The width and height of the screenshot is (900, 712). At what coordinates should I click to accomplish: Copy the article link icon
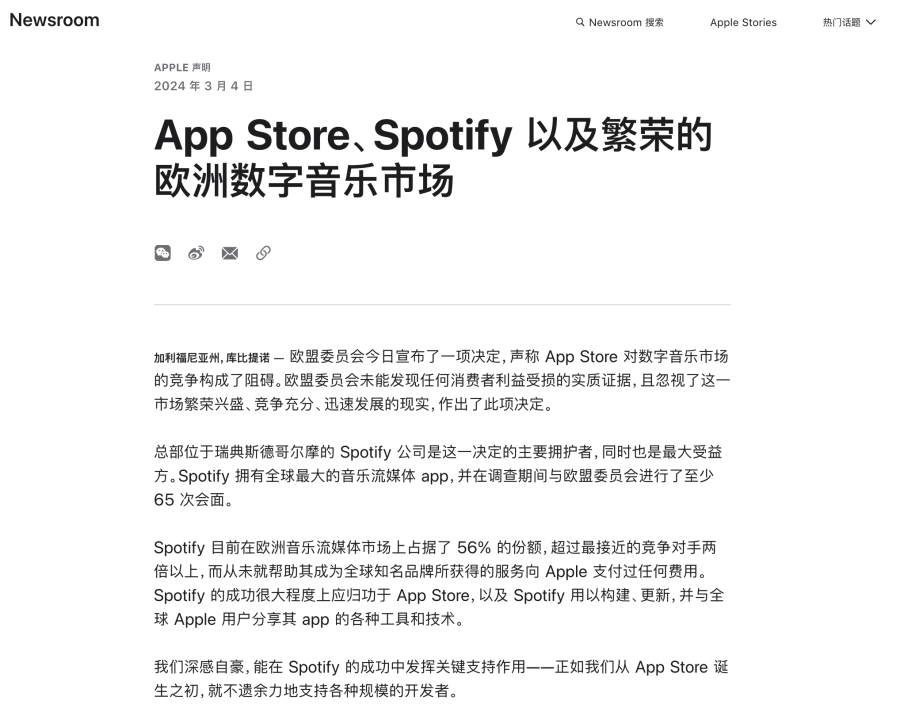tap(263, 253)
